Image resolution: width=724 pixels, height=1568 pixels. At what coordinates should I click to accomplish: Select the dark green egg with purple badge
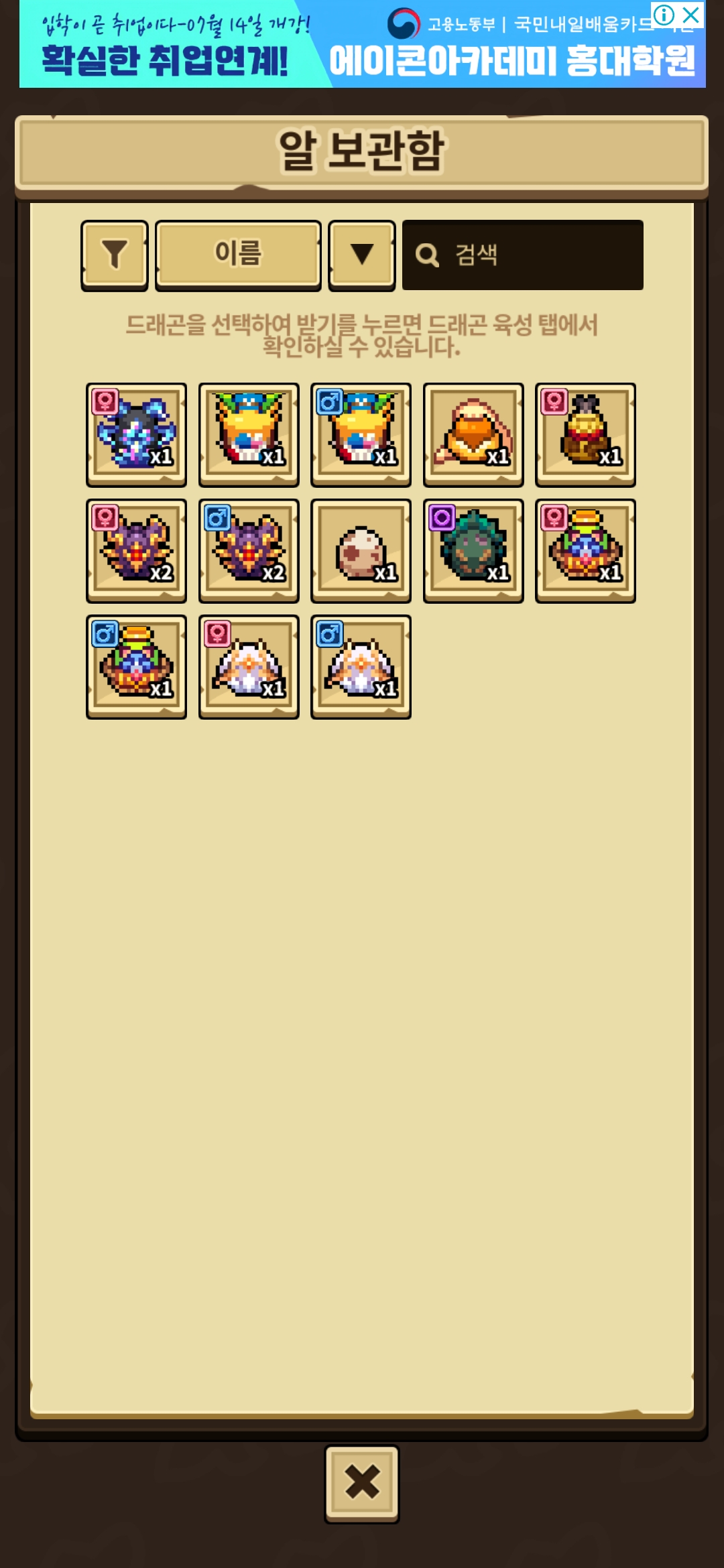point(473,550)
